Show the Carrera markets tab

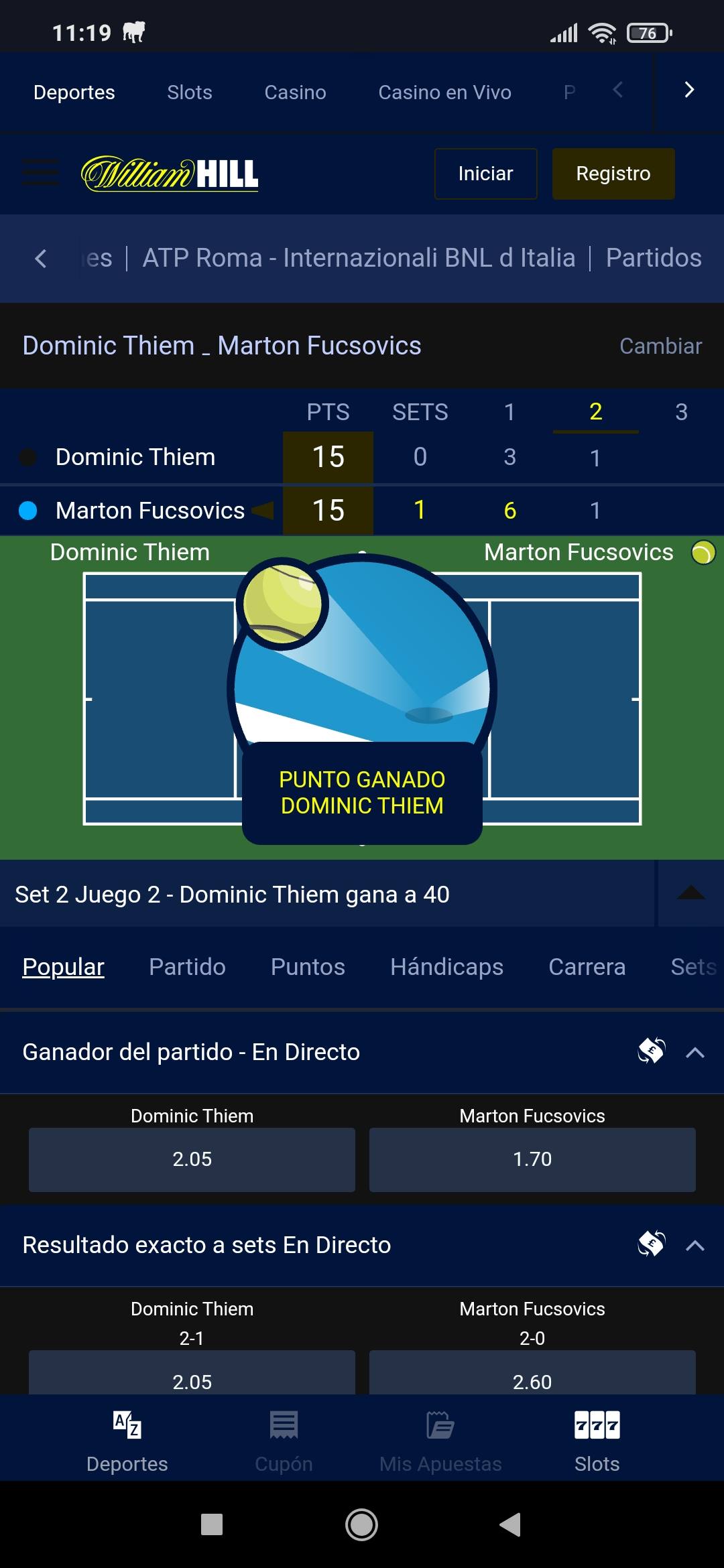587,967
